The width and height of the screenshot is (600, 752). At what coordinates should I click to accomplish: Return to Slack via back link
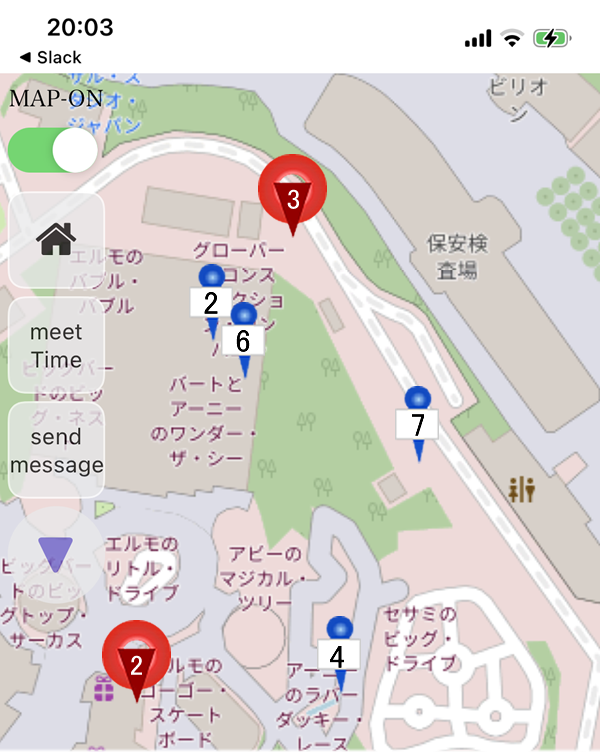(x=50, y=57)
